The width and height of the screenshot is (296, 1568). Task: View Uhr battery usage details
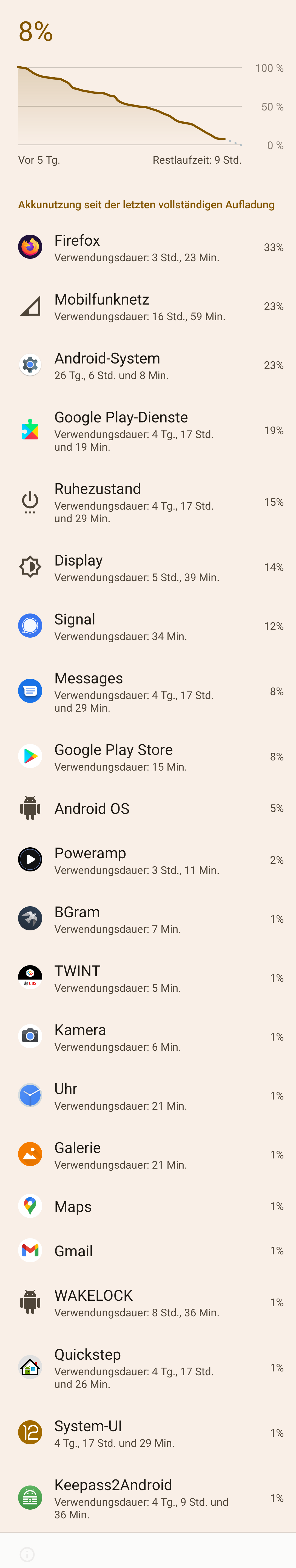click(148, 1096)
